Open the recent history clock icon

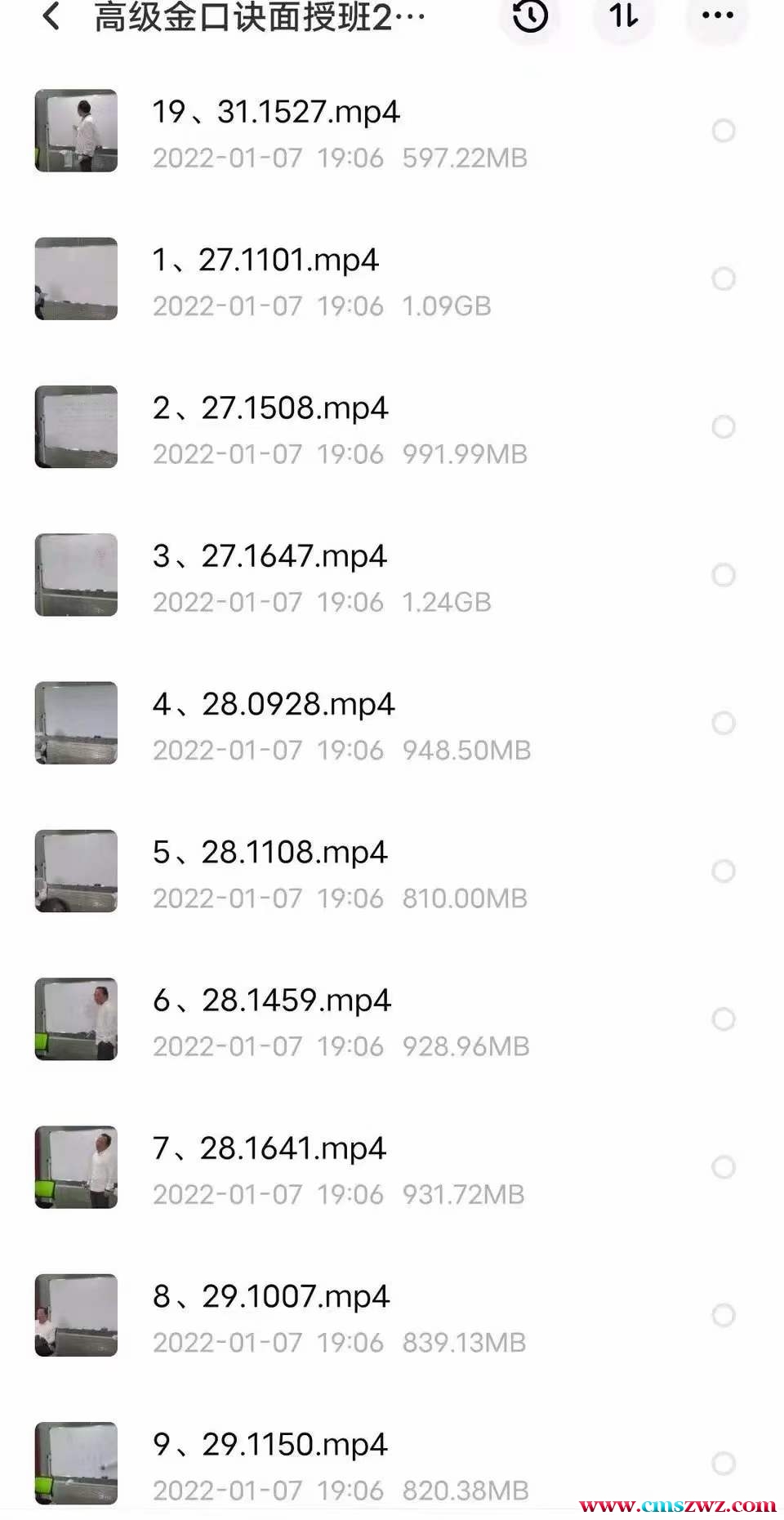[x=530, y=16]
